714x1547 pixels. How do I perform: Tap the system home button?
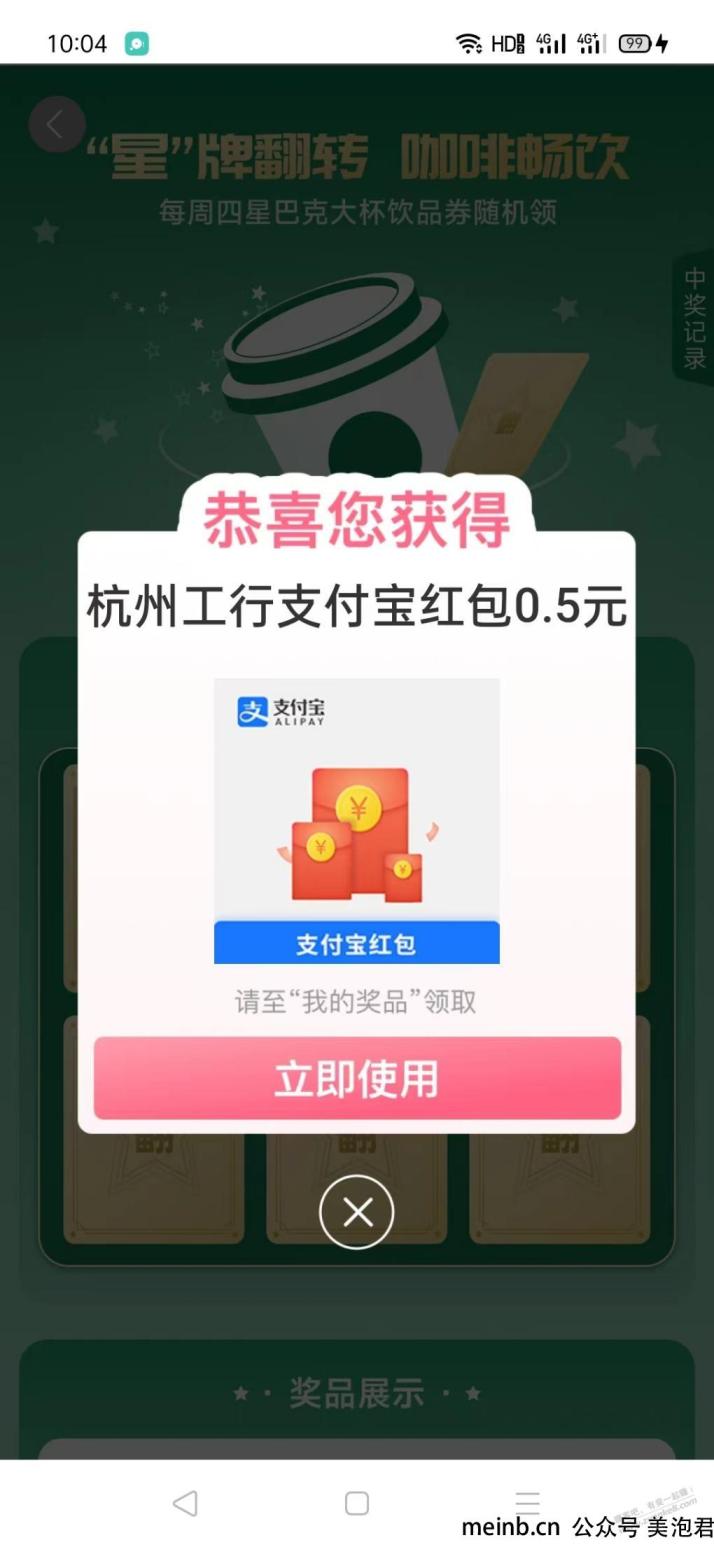click(357, 1503)
